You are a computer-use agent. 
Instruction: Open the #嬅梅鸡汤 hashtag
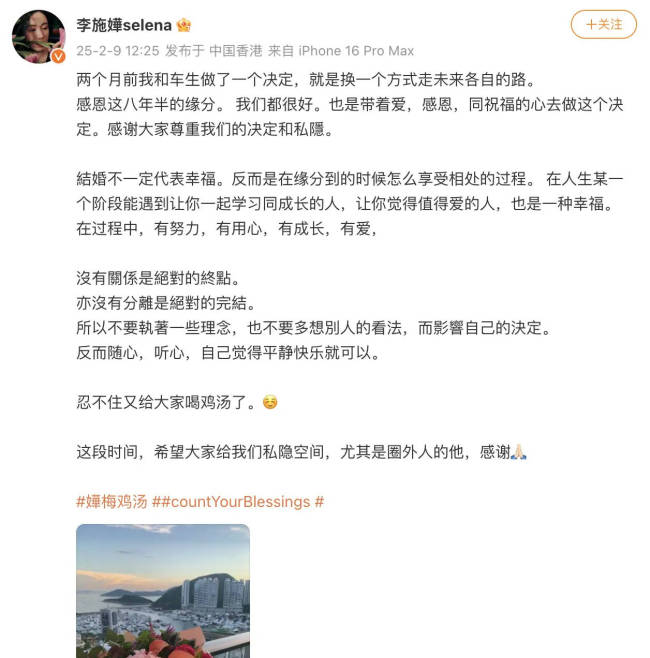tap(111, 501)
